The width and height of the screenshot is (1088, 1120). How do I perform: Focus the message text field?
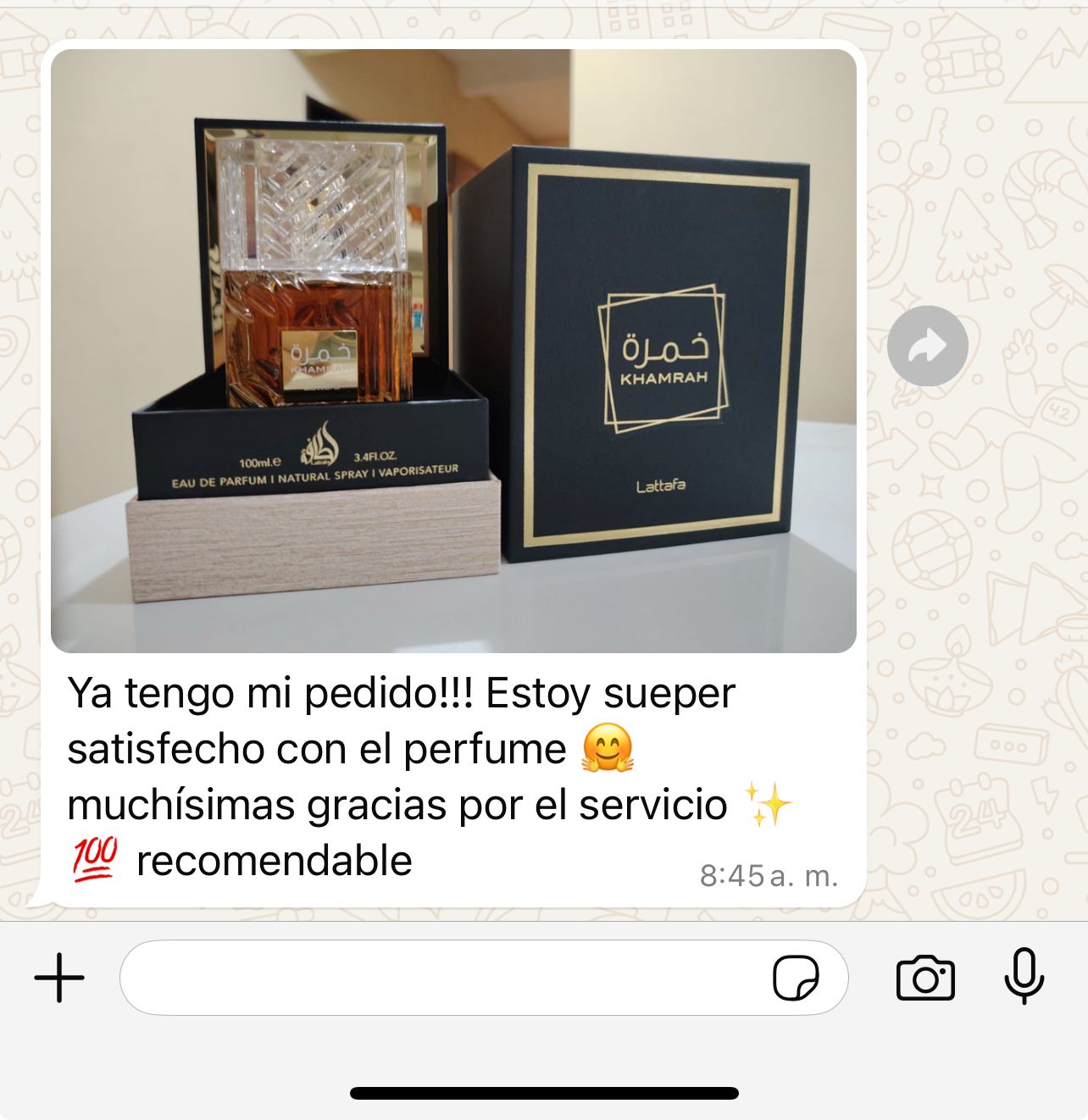(x=441, y=978)
